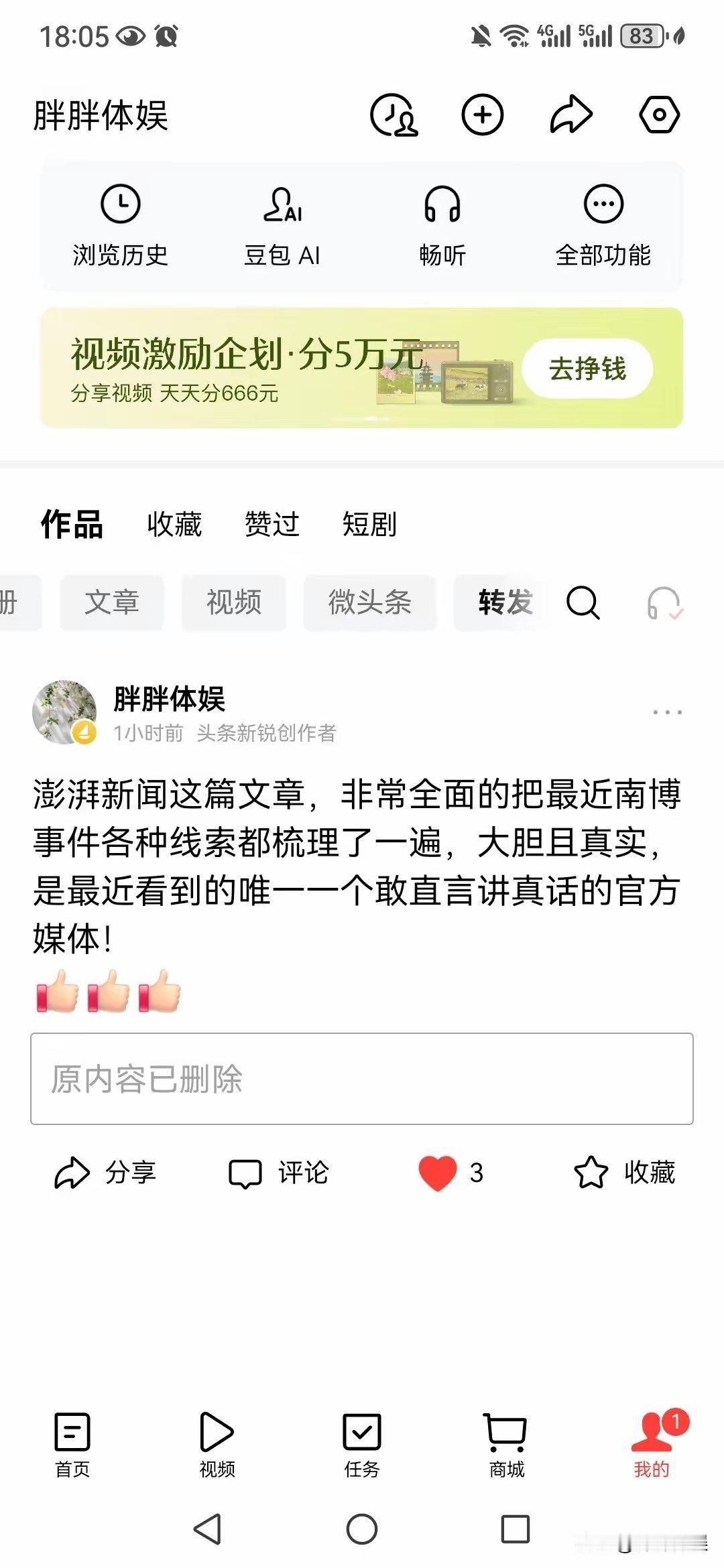Like the post by tapping the red heart

tap(439, 1172)
